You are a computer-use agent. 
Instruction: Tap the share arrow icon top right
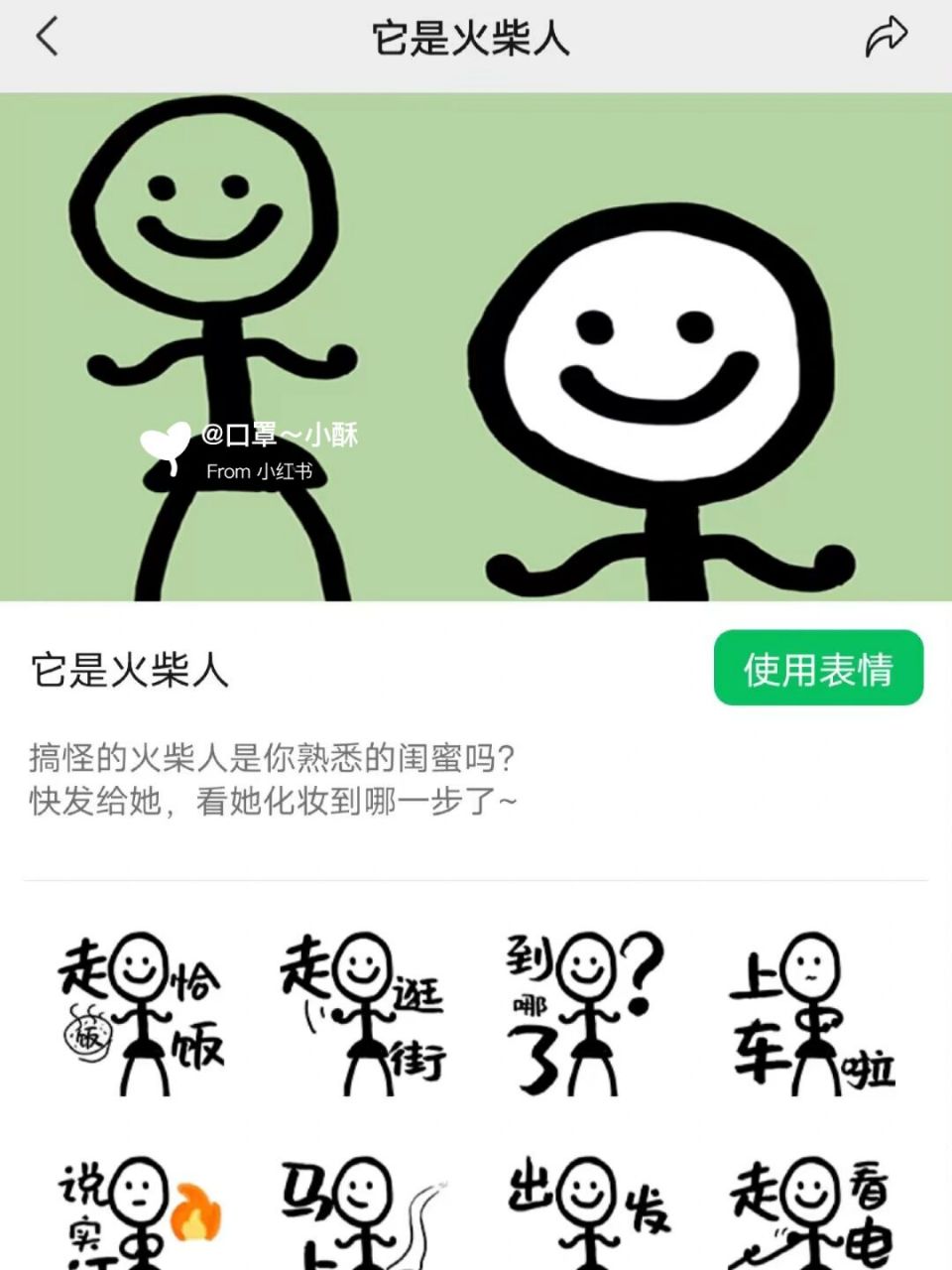tap(888, 38)
